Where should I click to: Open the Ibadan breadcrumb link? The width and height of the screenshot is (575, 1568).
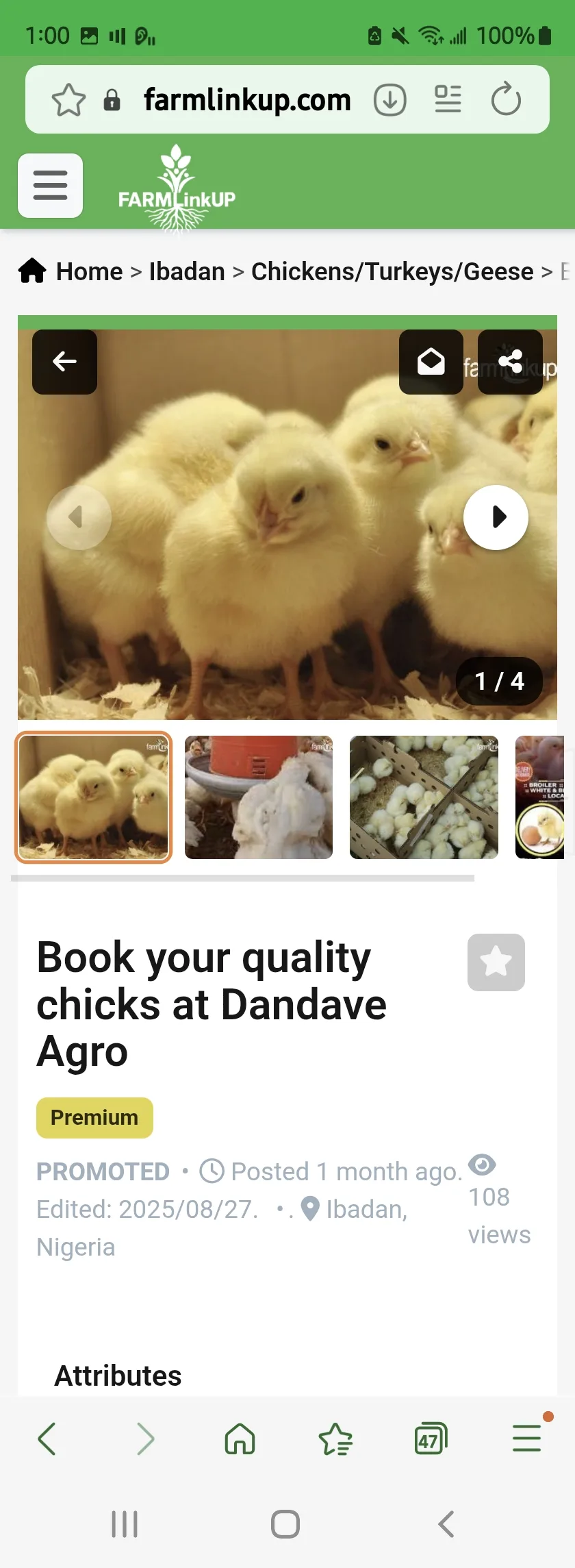coord(187,272)
